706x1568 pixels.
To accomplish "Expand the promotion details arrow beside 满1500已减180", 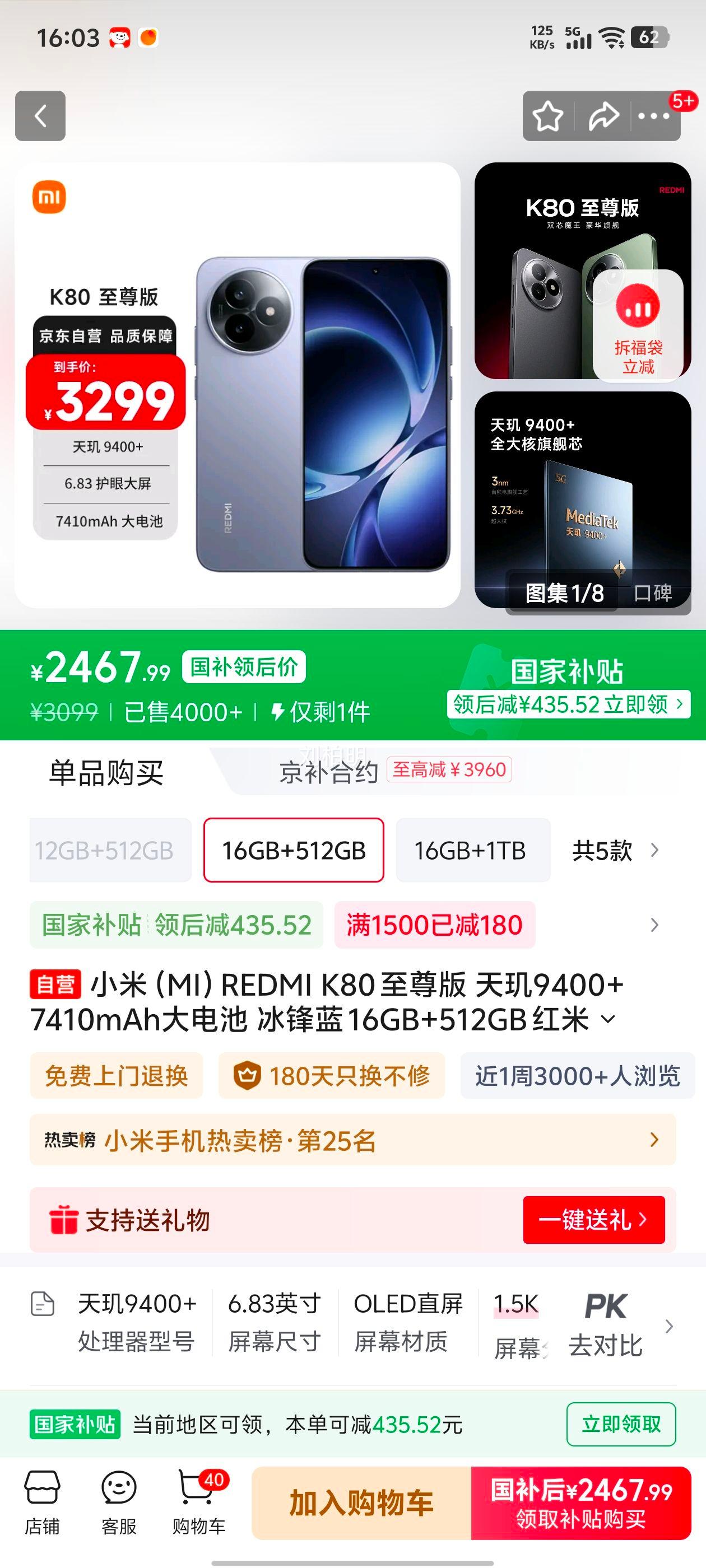I will click(x=654, y=925).
